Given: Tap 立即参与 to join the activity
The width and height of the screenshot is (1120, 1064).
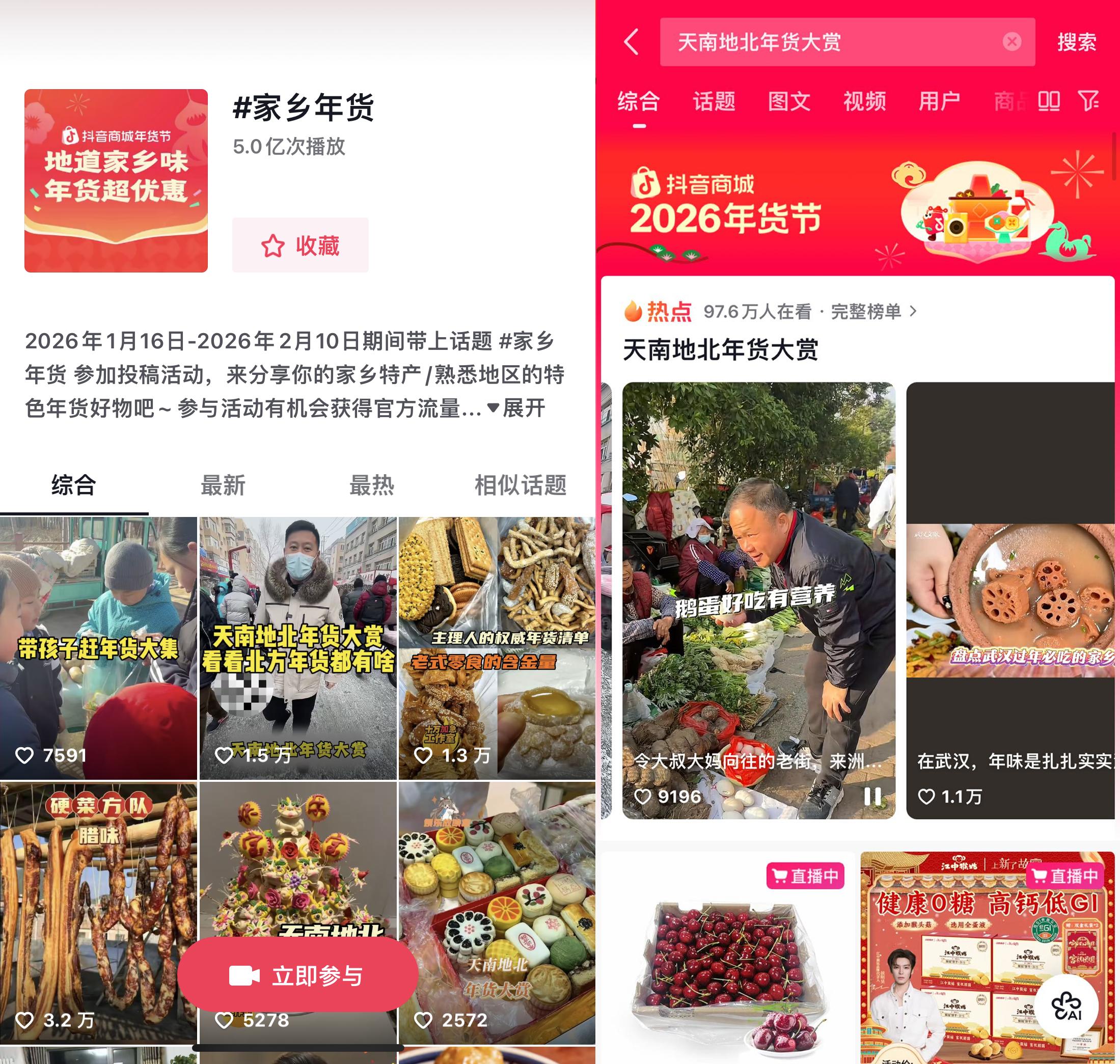Looking at the screenshot, I should click(x=298, y=976).
